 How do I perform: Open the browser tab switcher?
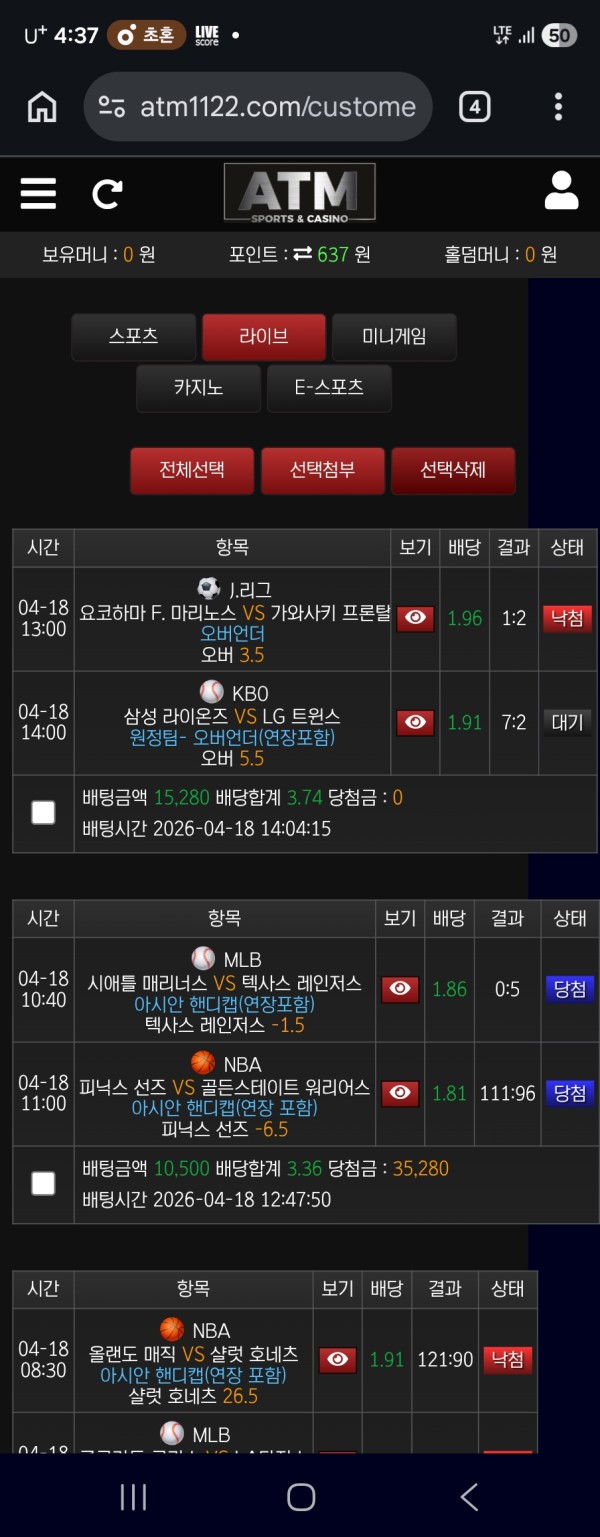point(474,107)
